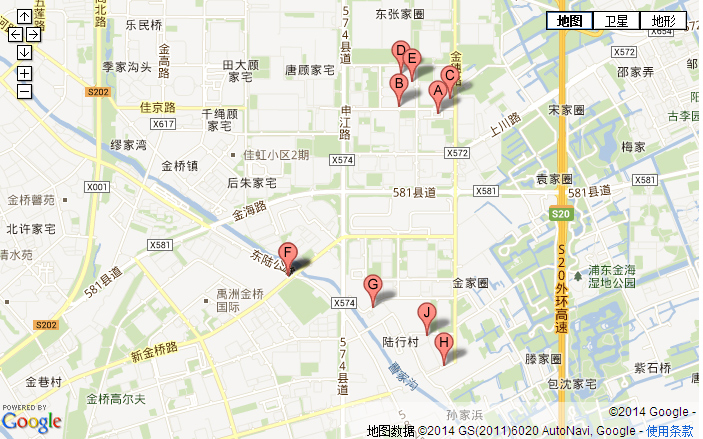
Task: Open map marker J
Action: (426, 314)
